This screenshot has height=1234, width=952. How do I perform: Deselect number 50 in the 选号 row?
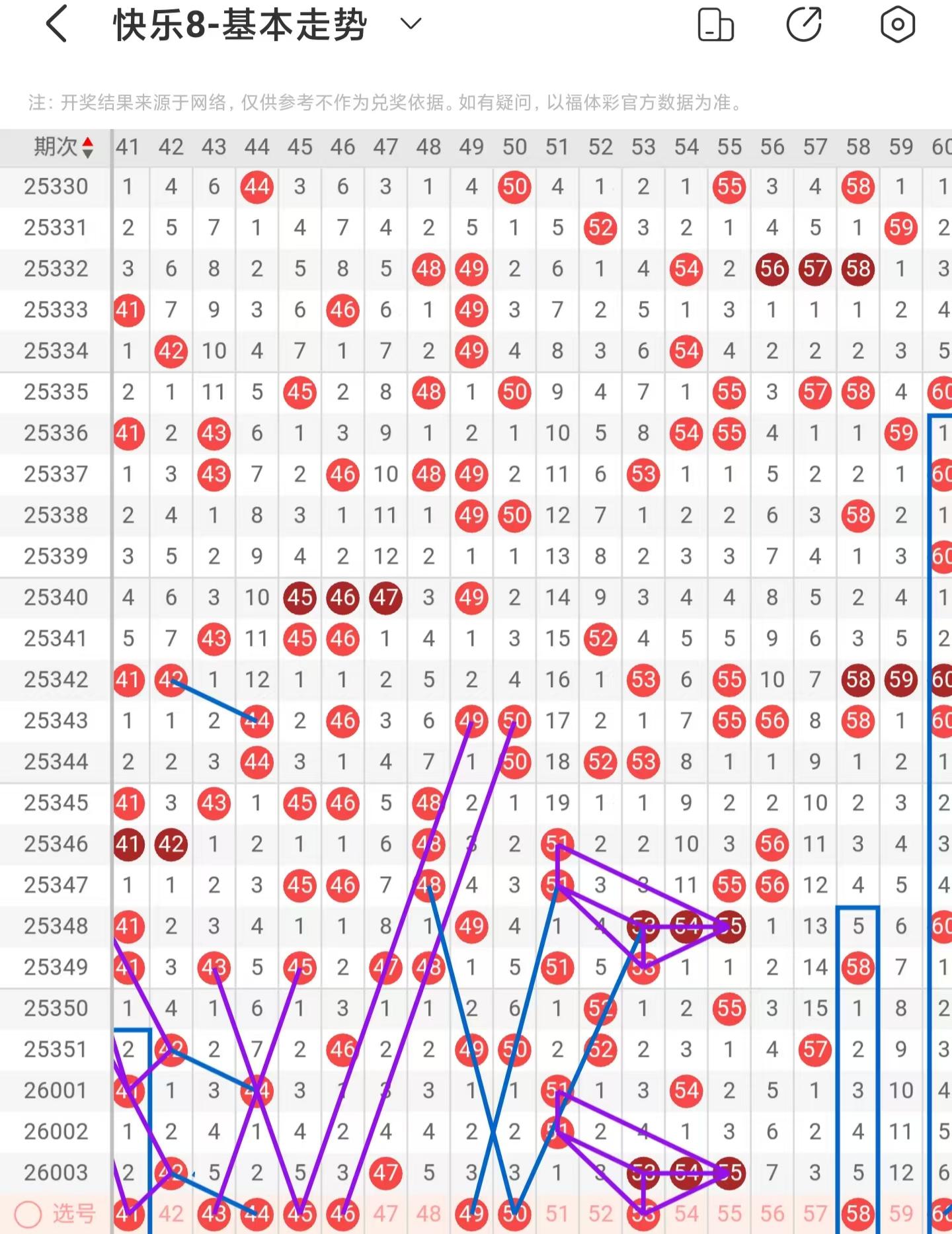[x=514, y=1213]
